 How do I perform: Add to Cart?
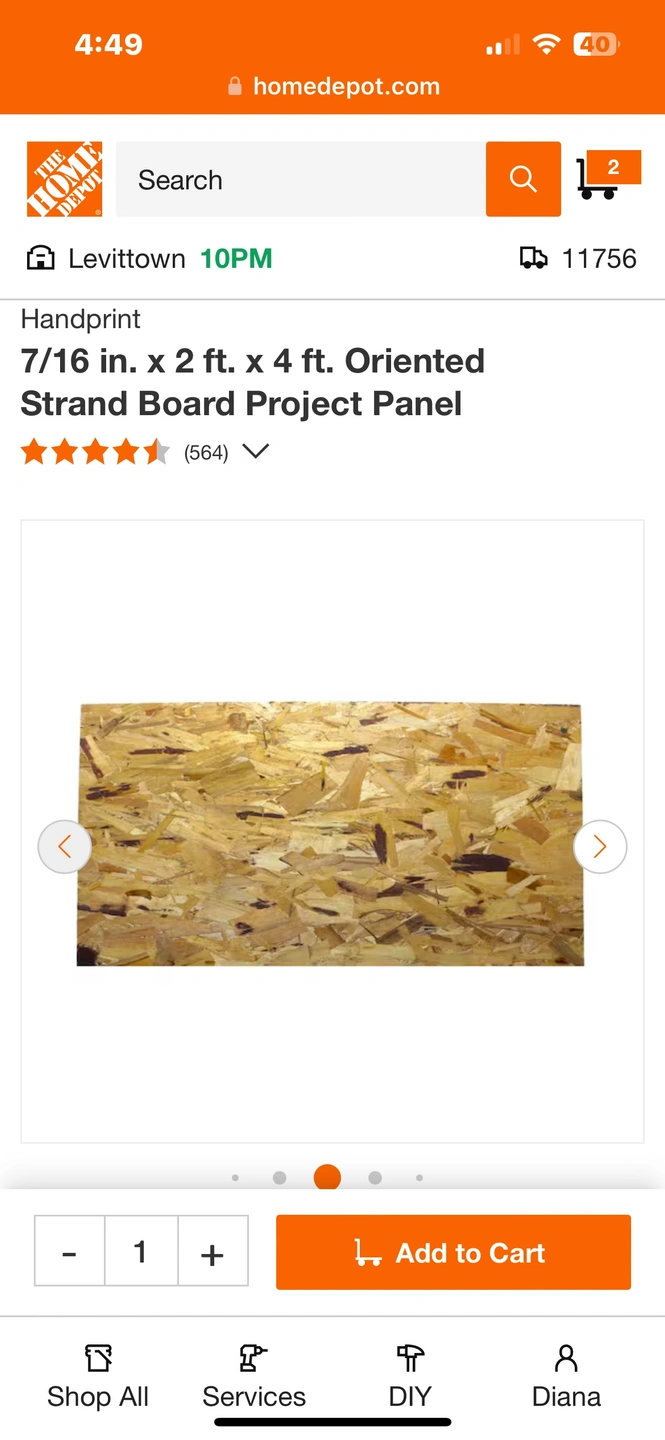coord(453,1252)
